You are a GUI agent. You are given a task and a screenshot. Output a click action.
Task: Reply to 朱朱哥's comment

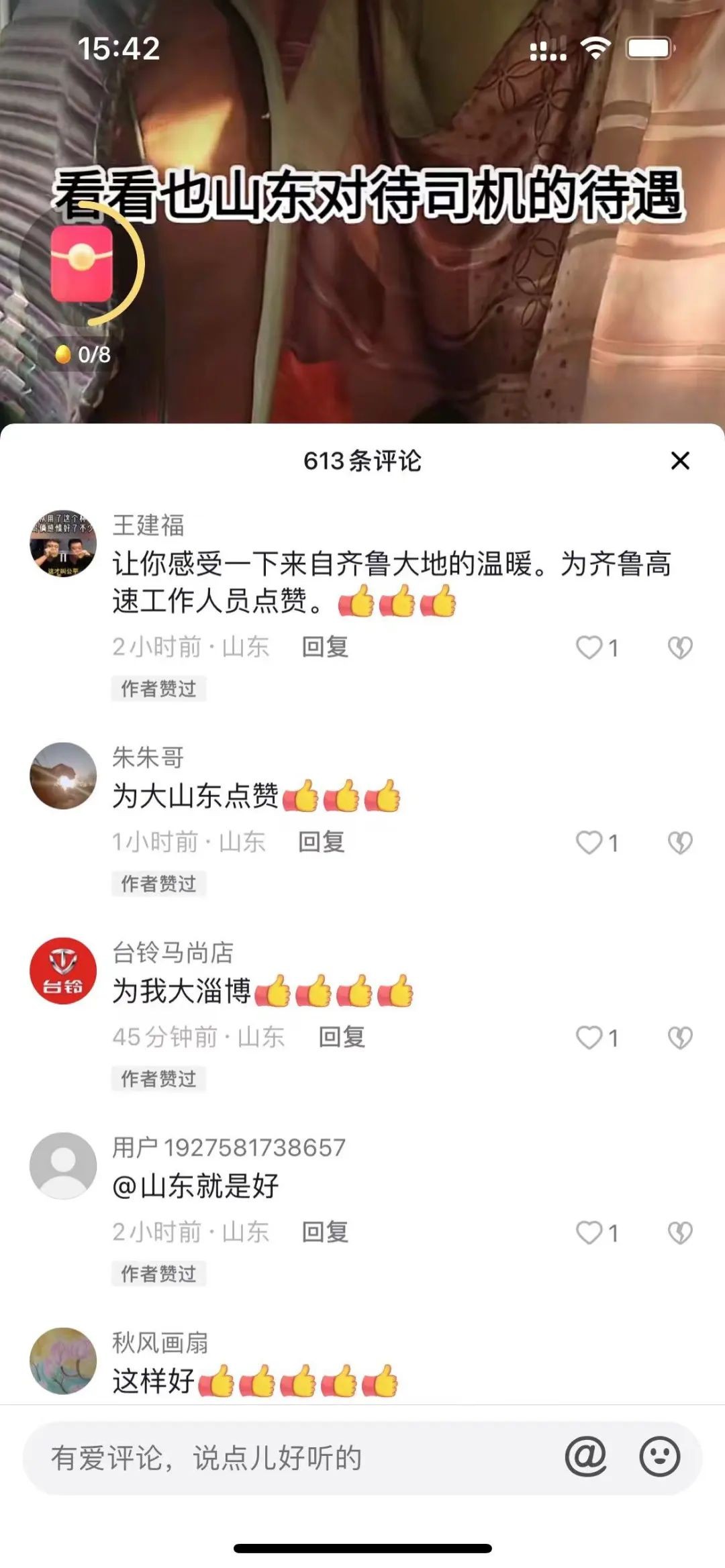(x=322, y=842)
